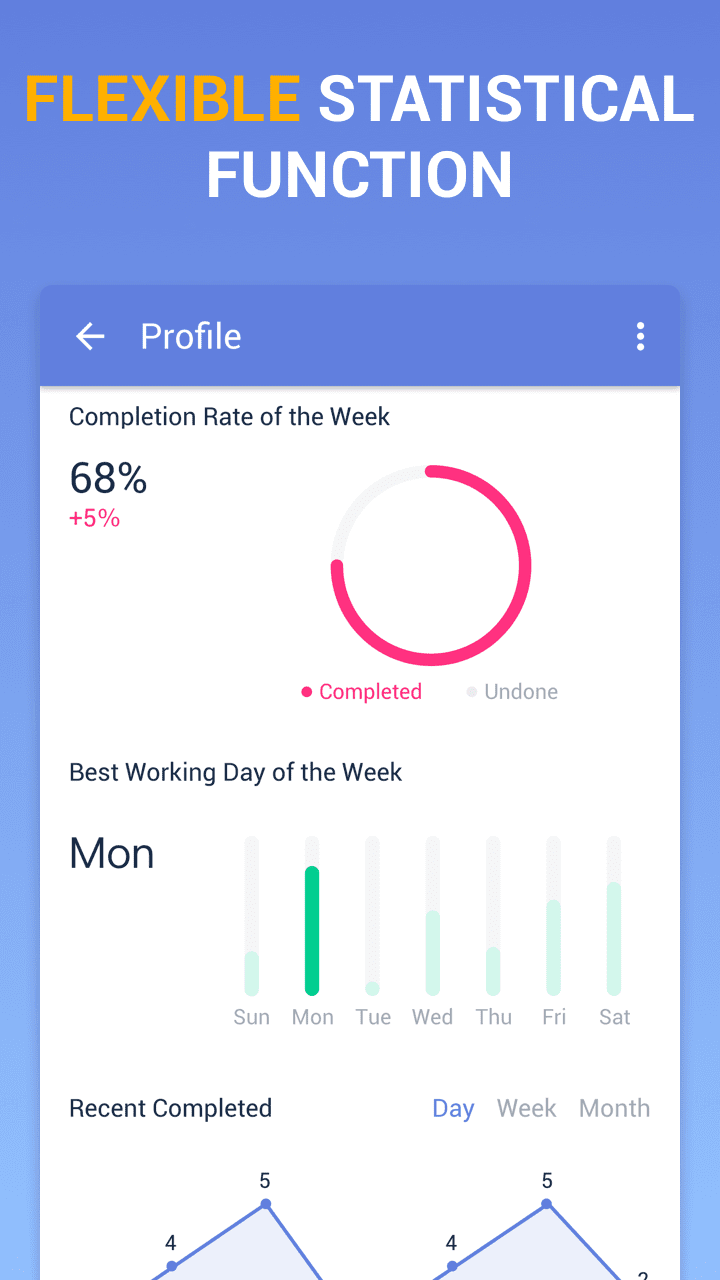
Task: Tap the back arrow in the Profile header
Action: tap(89, 336)
